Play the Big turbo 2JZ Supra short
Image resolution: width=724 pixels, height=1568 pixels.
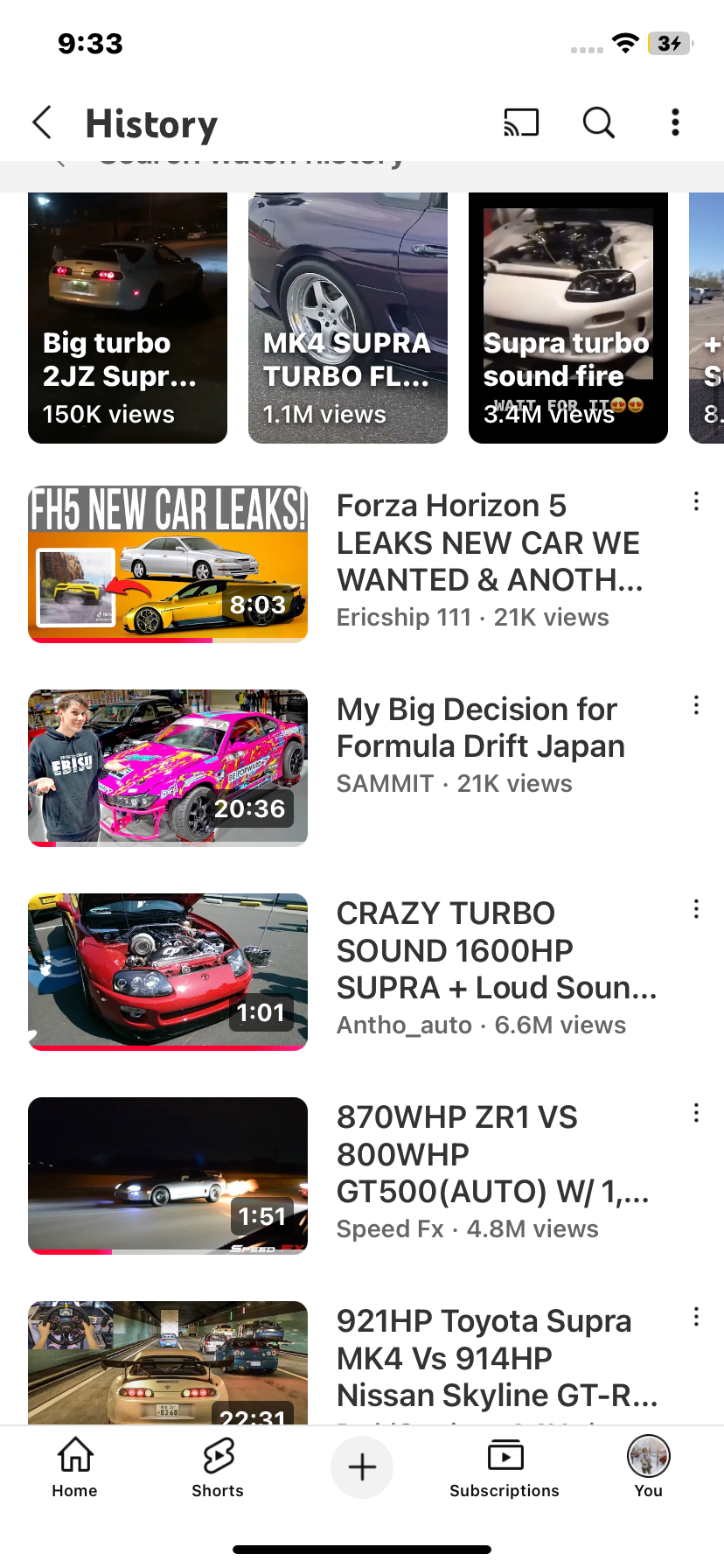click(128, 318)
